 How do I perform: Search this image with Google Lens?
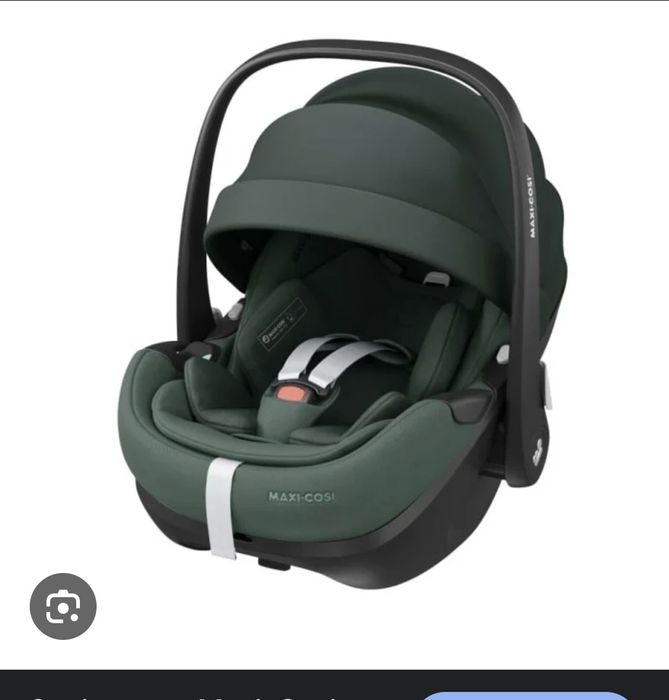click(x=63, y=606)
